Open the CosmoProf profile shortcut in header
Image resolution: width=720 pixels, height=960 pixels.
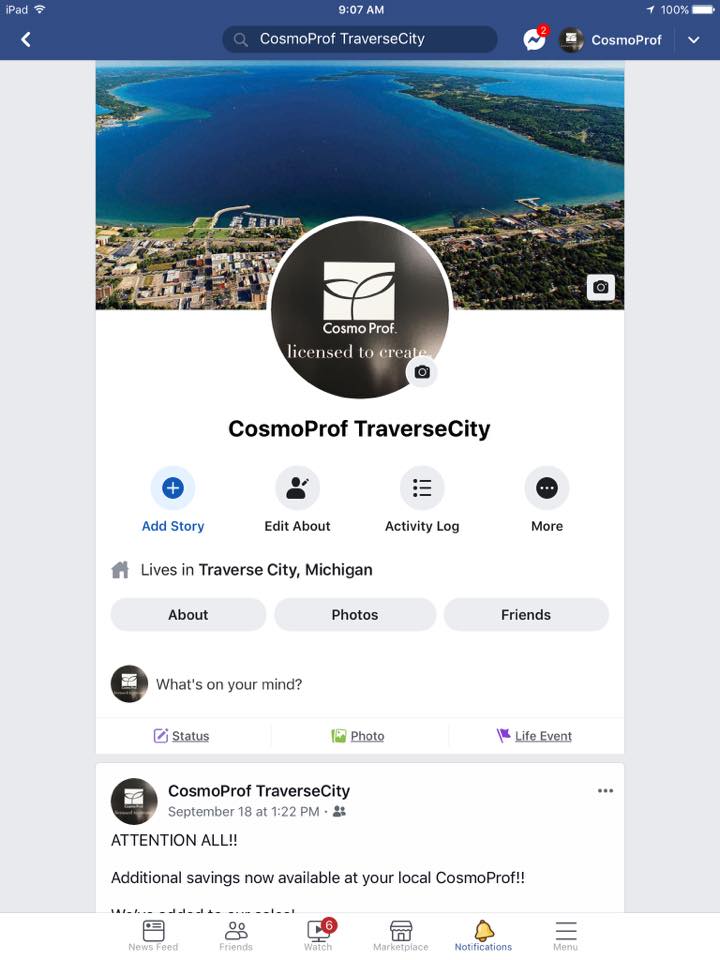(x=611, y=40)
